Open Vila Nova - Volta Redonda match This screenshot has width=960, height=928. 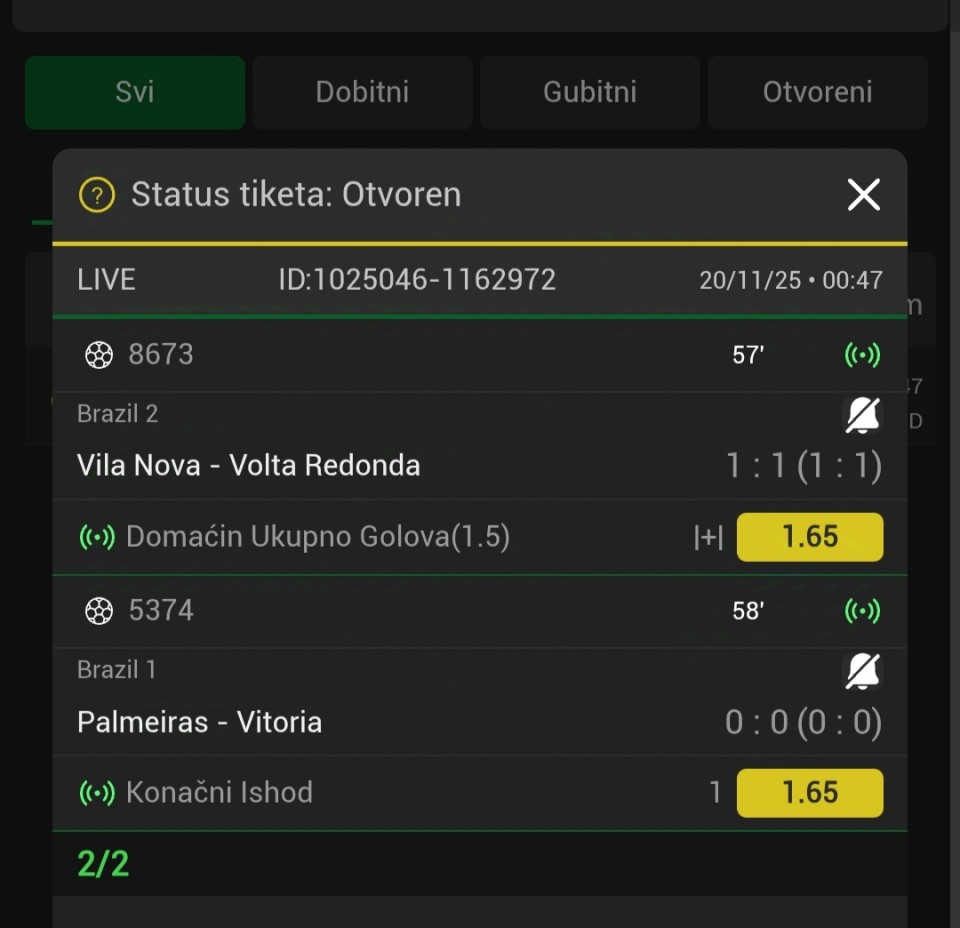(x=249, y=466)
